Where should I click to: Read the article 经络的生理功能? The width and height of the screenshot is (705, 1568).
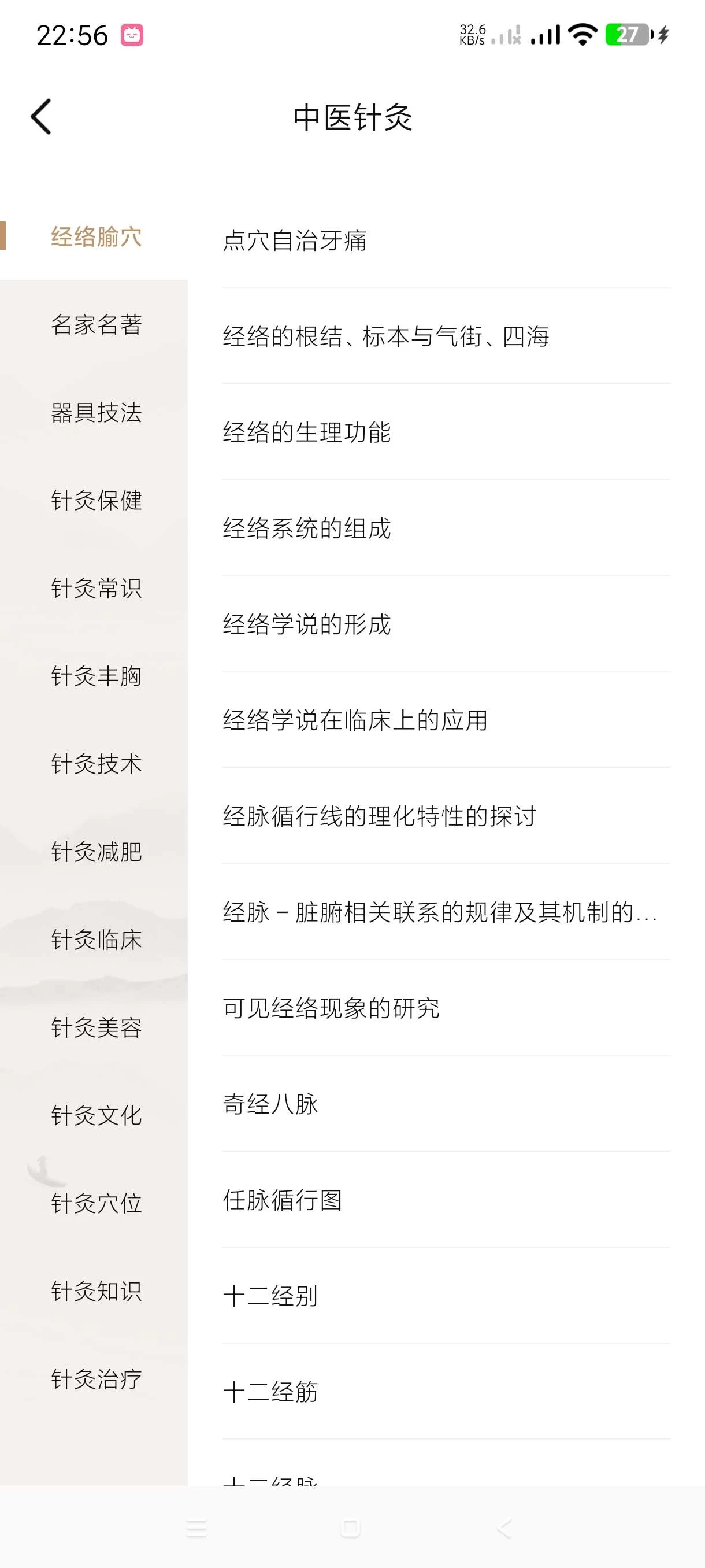pos(307,432)
